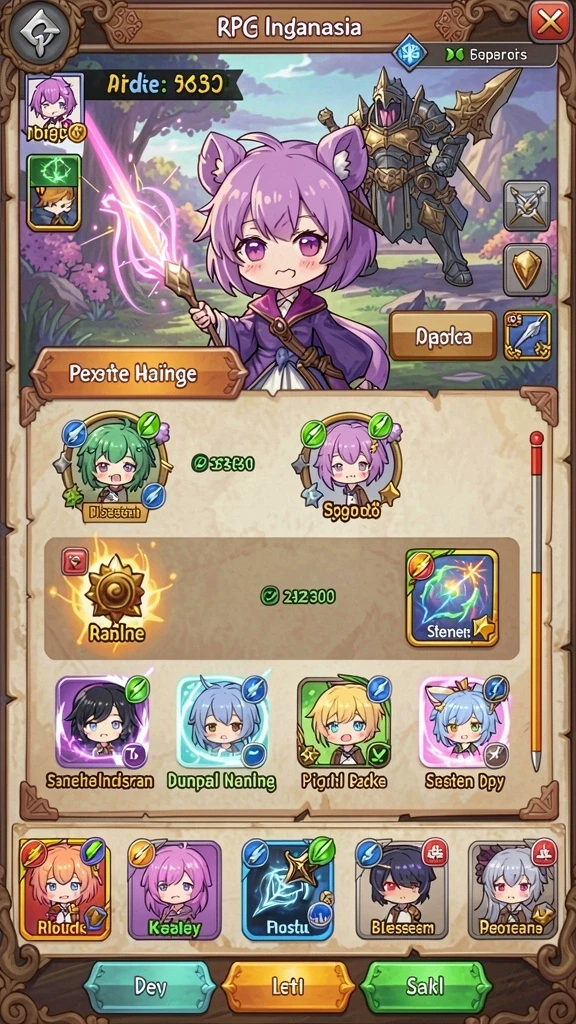Screen dimensions: 576x1024
Task: Select the Blesseem hero card
Action: (402, 889)
